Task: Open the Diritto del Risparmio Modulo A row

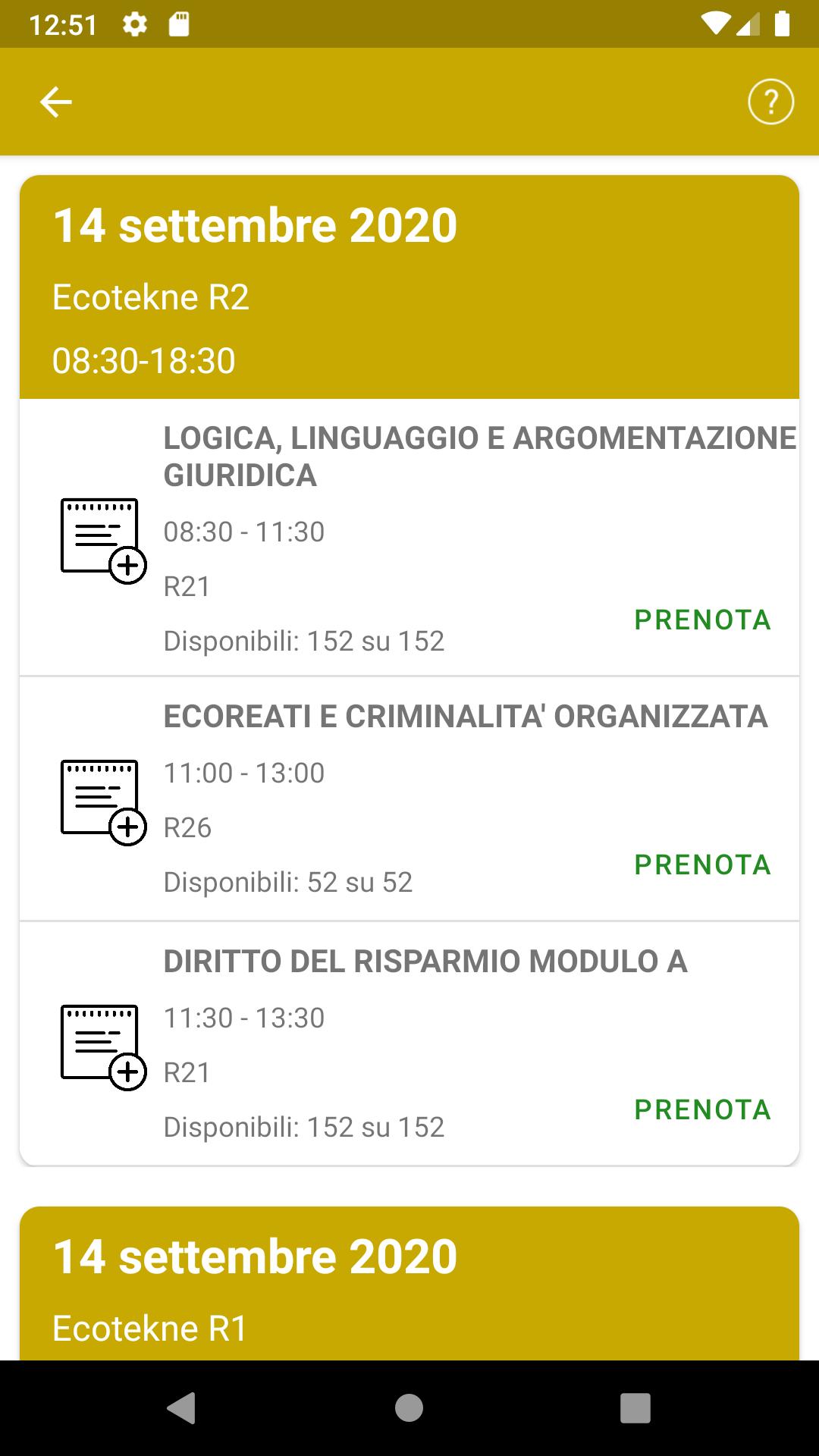Action: [409, 1044]
